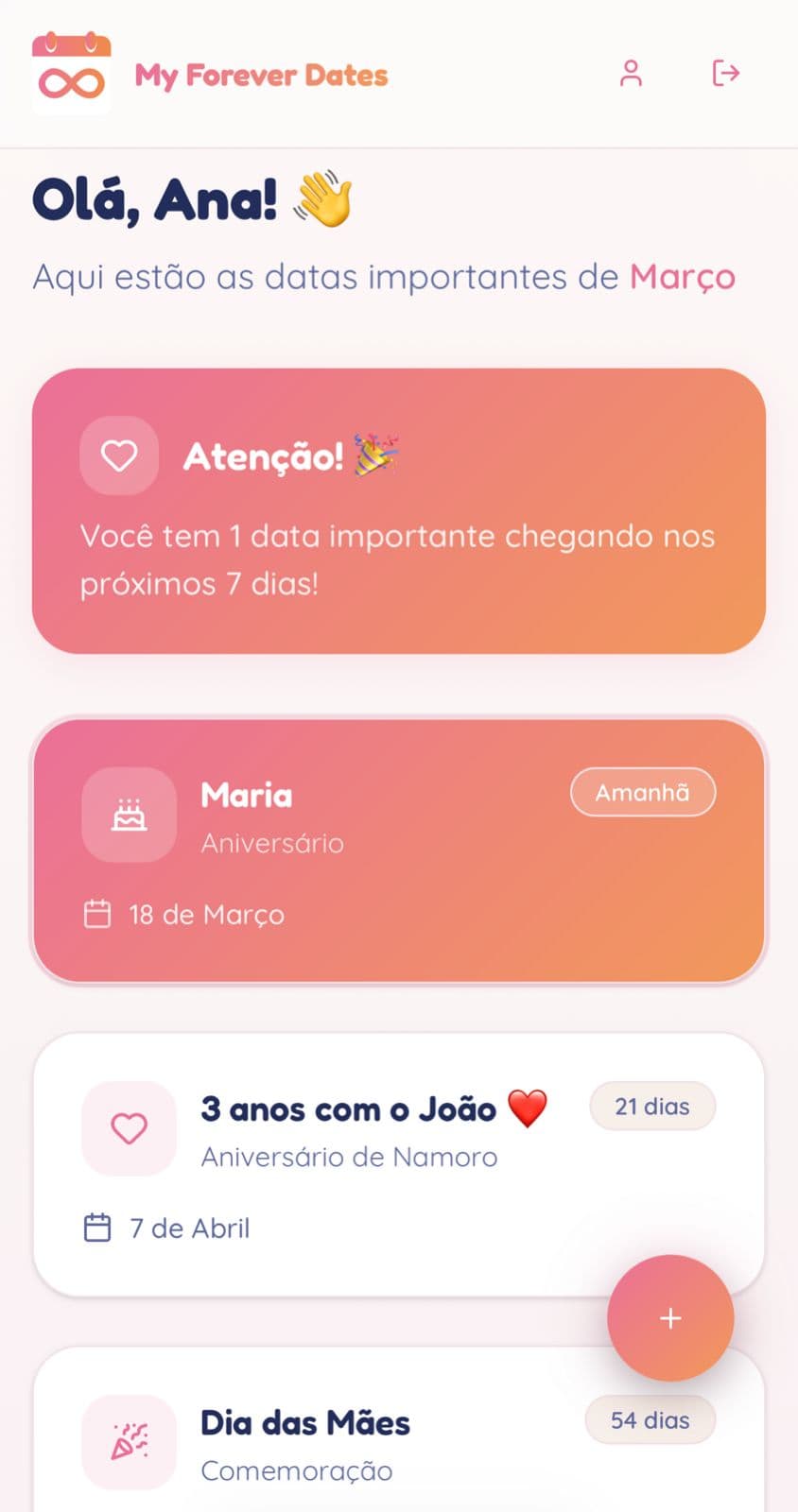
Task: Click the My Forever Dates logo icon
Action: coord(71,73)
